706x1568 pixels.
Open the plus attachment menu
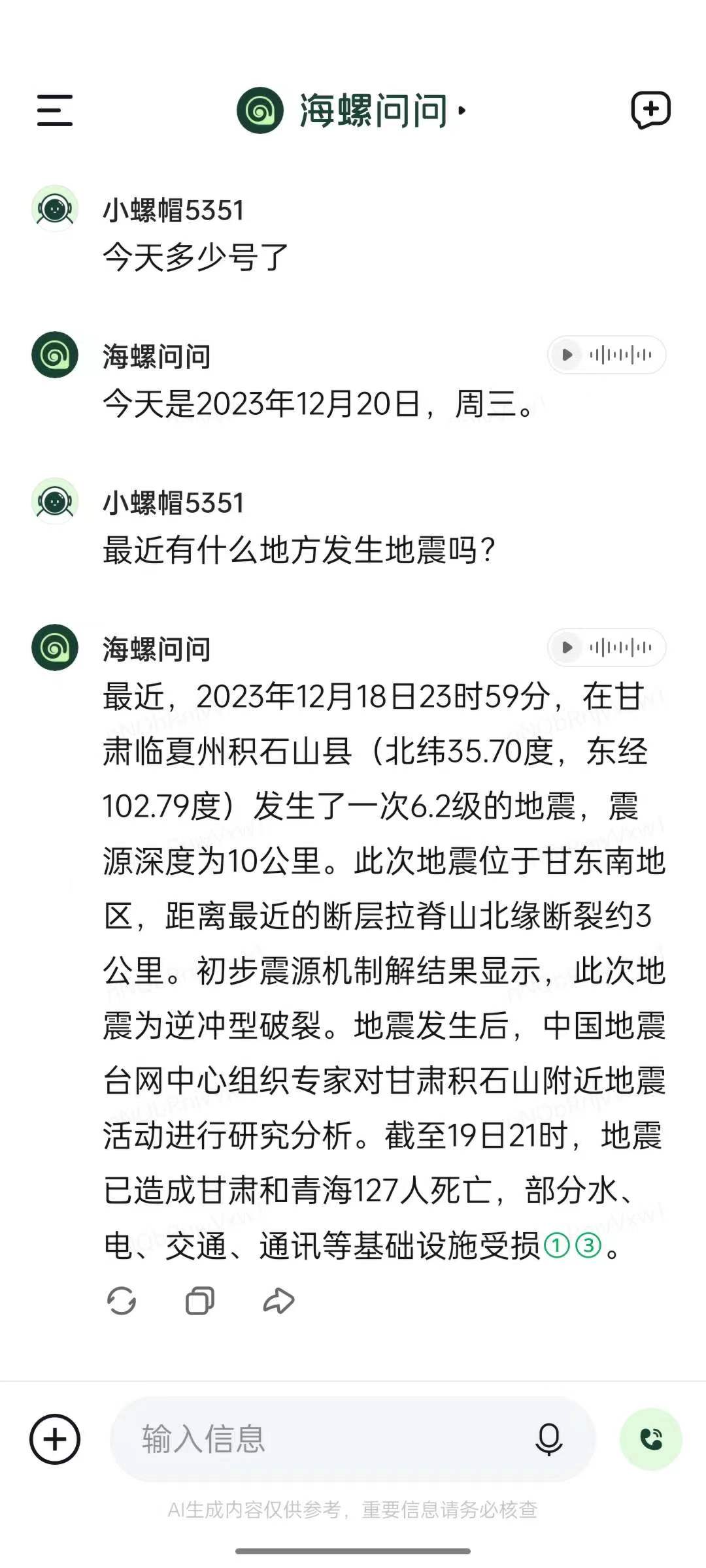point(55,1439)
